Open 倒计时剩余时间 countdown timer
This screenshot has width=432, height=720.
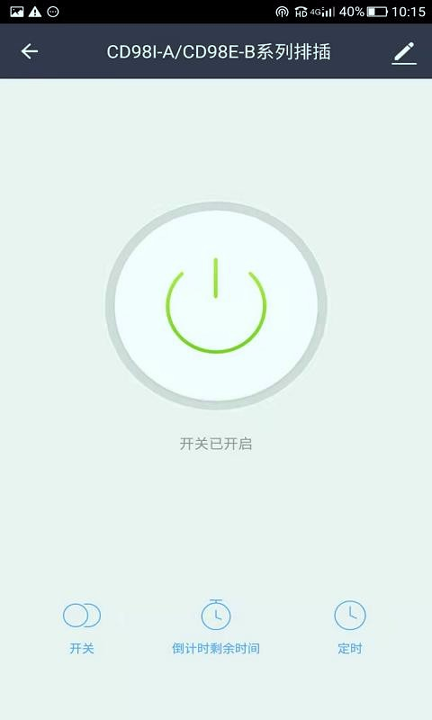[x=216, y=627]
